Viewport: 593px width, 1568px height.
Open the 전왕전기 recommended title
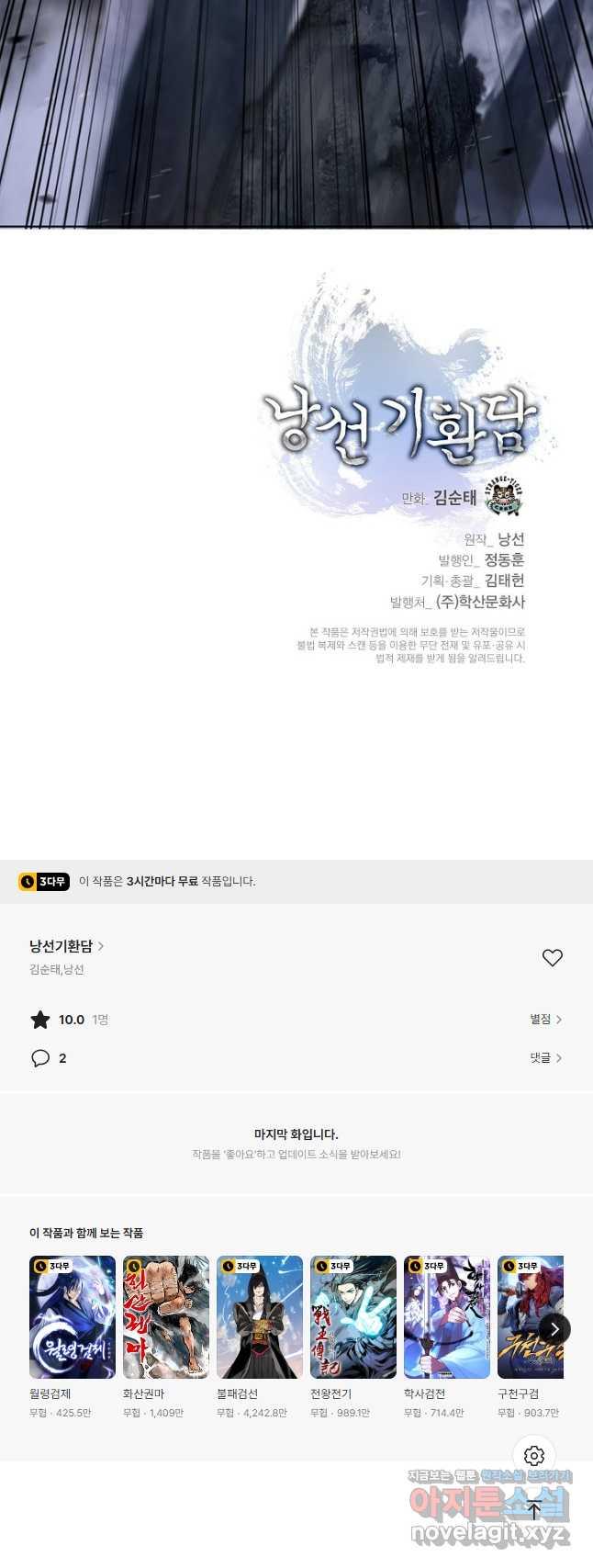click(x=353, y=1317)
